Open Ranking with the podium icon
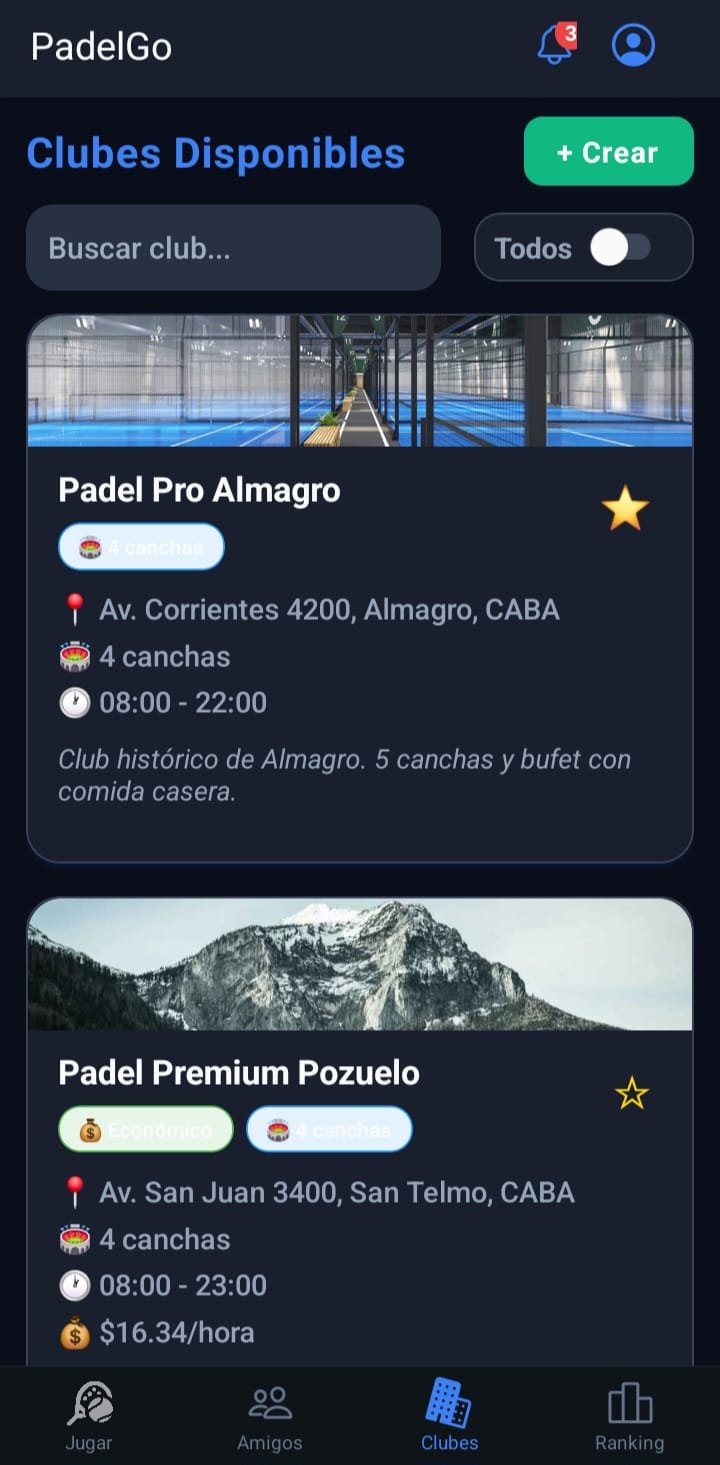The width and height of the screenshot is (720, 1465). pyautogui.click(x=629, y=1404)
